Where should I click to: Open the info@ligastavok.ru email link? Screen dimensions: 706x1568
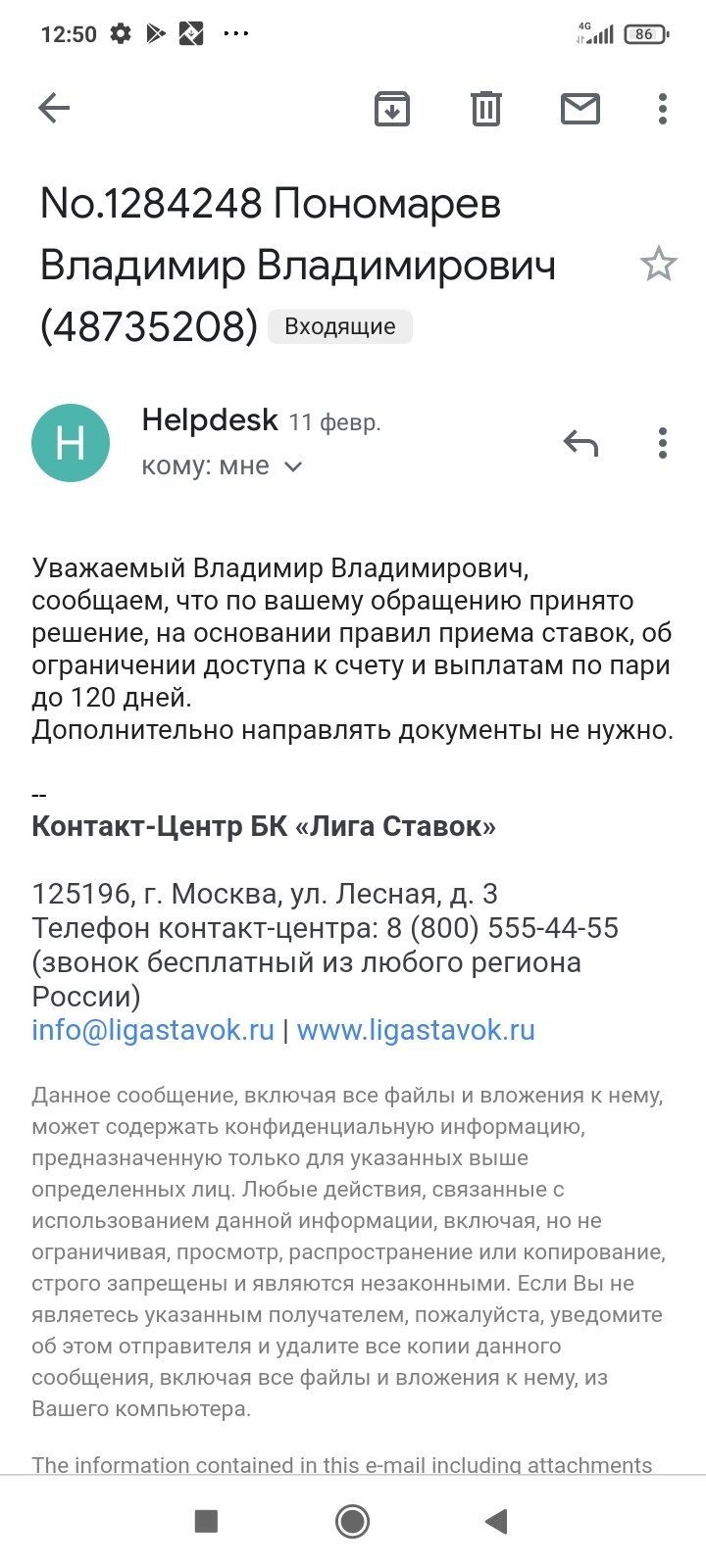click(x=153, y=1030)
